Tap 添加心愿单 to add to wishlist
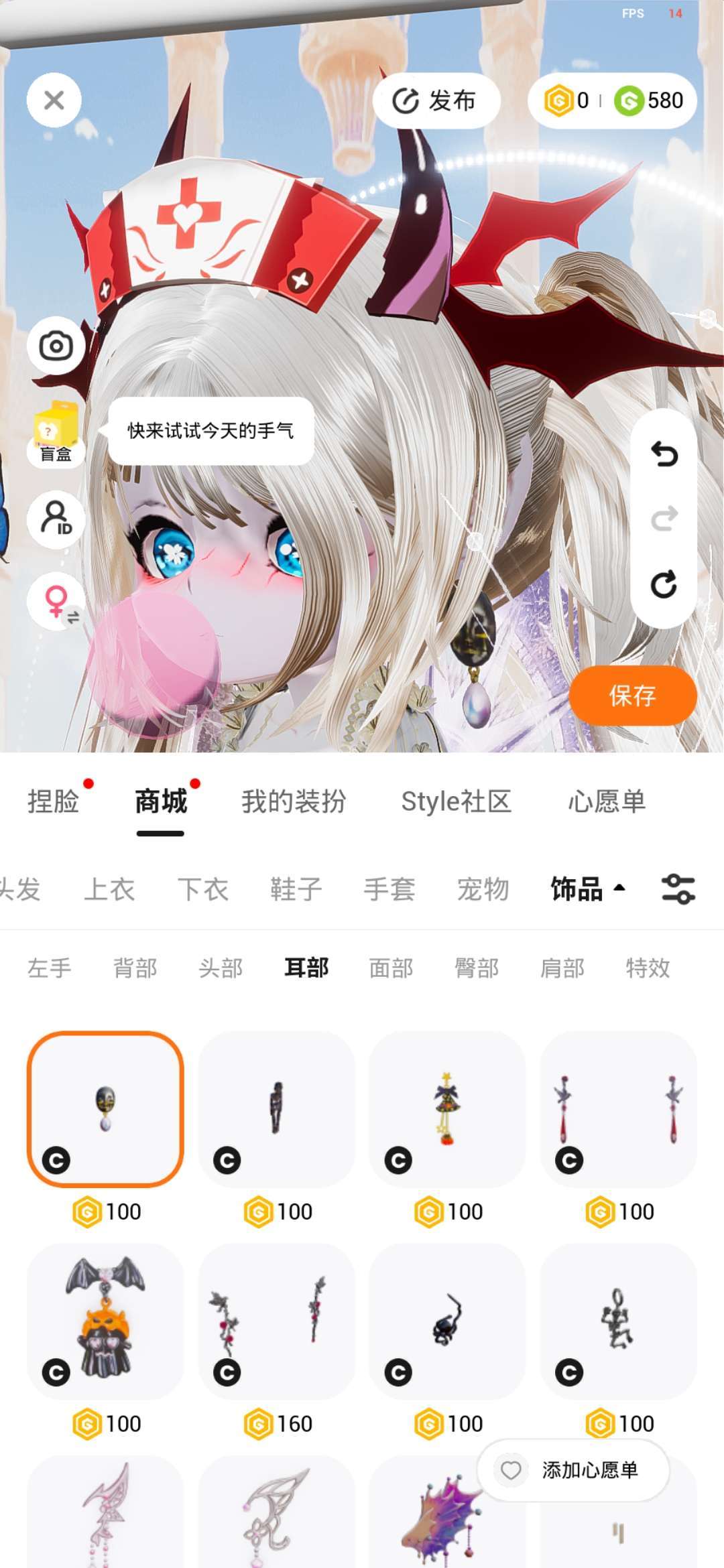 574,1470
